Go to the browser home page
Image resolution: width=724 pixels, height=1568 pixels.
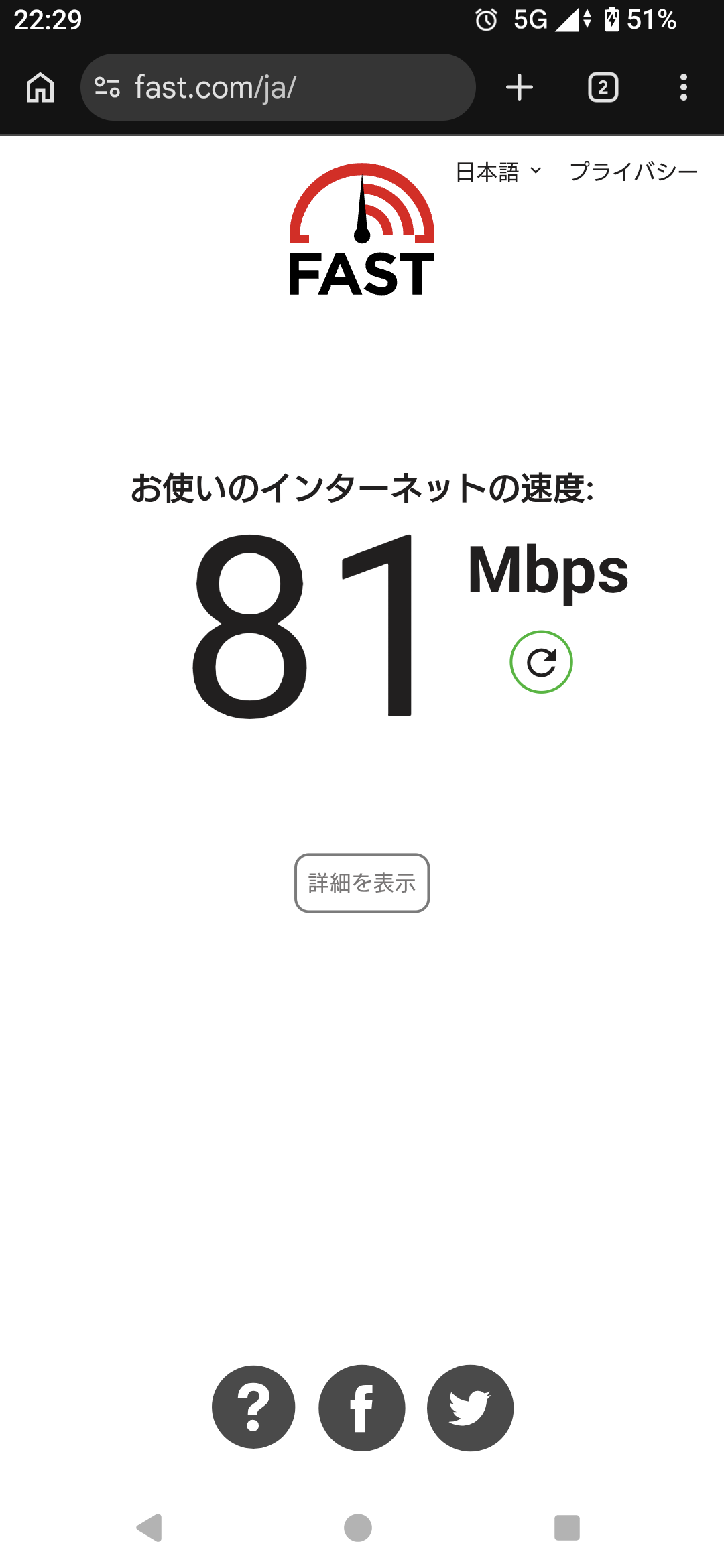point(40,88)
